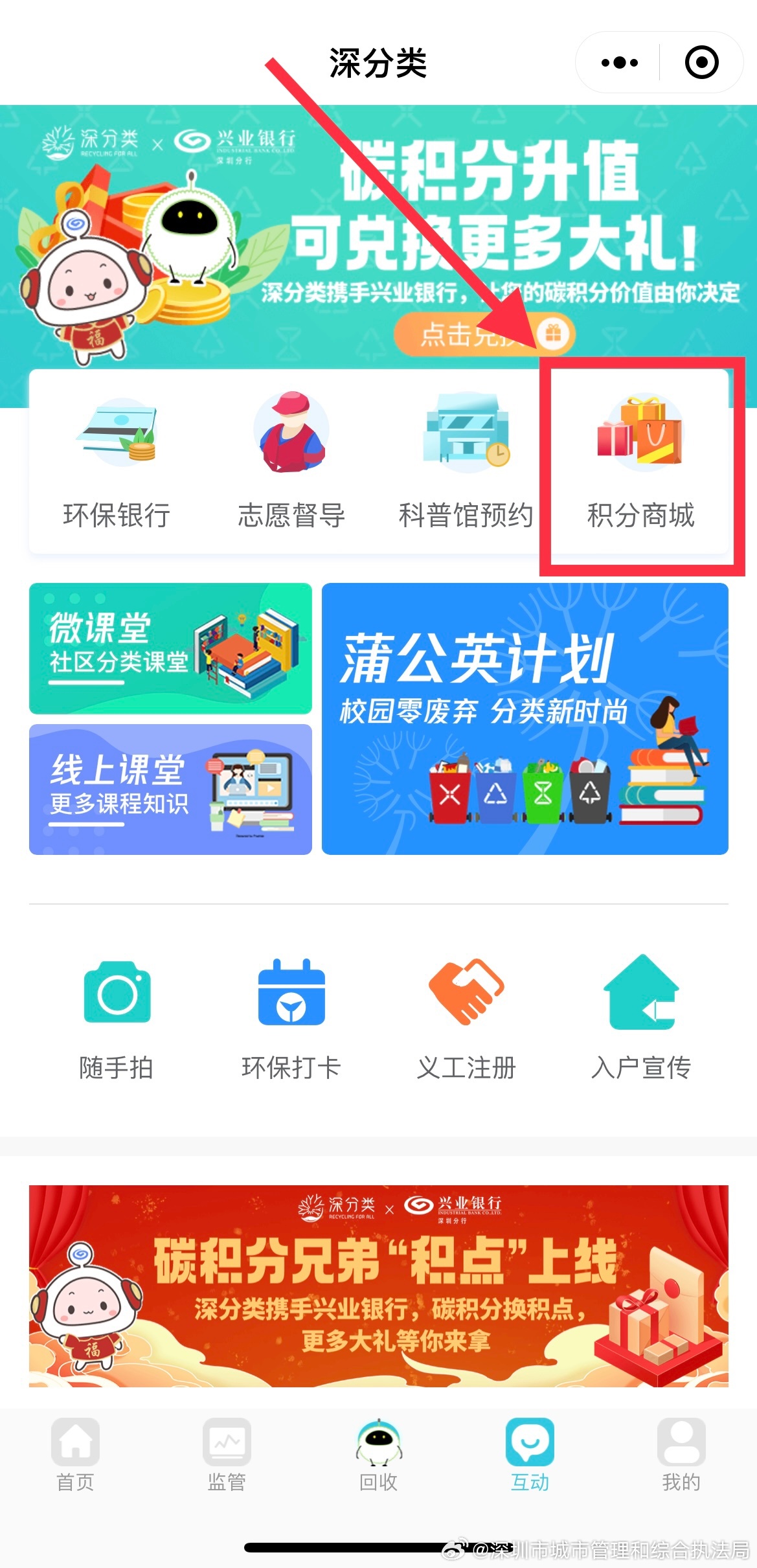Screen dimensions: 757x1568
Task: Open the 线上课堂 card
Action: (x=170, y=790)
